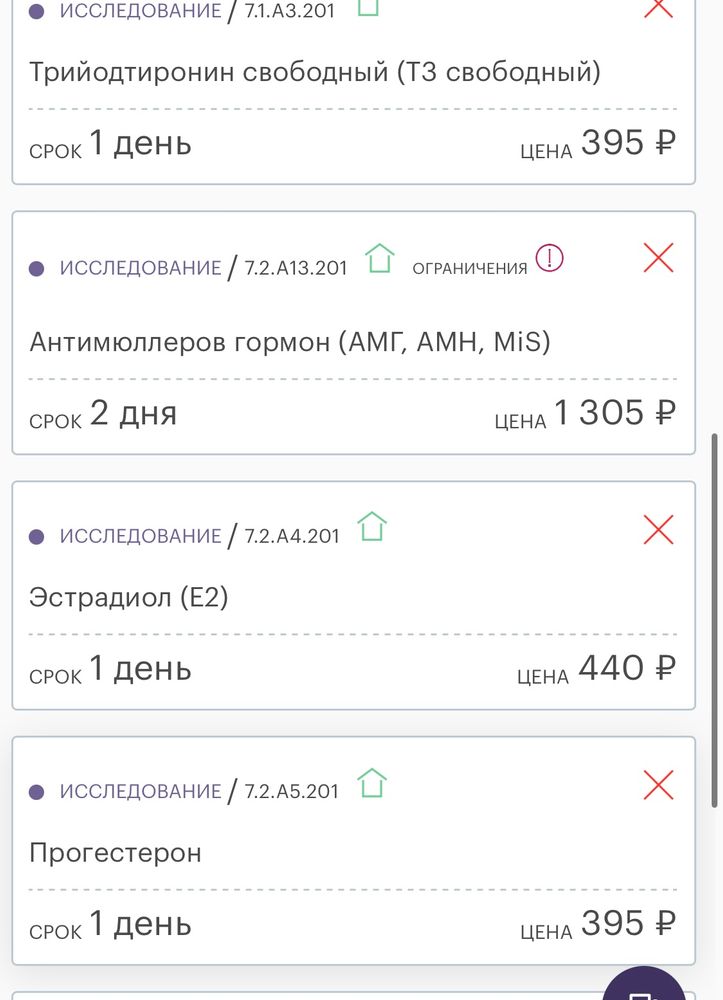The image size is (723, 1000).
Task: Click the green biomaterial icon on the АМГ card
Action: (382, 259)
